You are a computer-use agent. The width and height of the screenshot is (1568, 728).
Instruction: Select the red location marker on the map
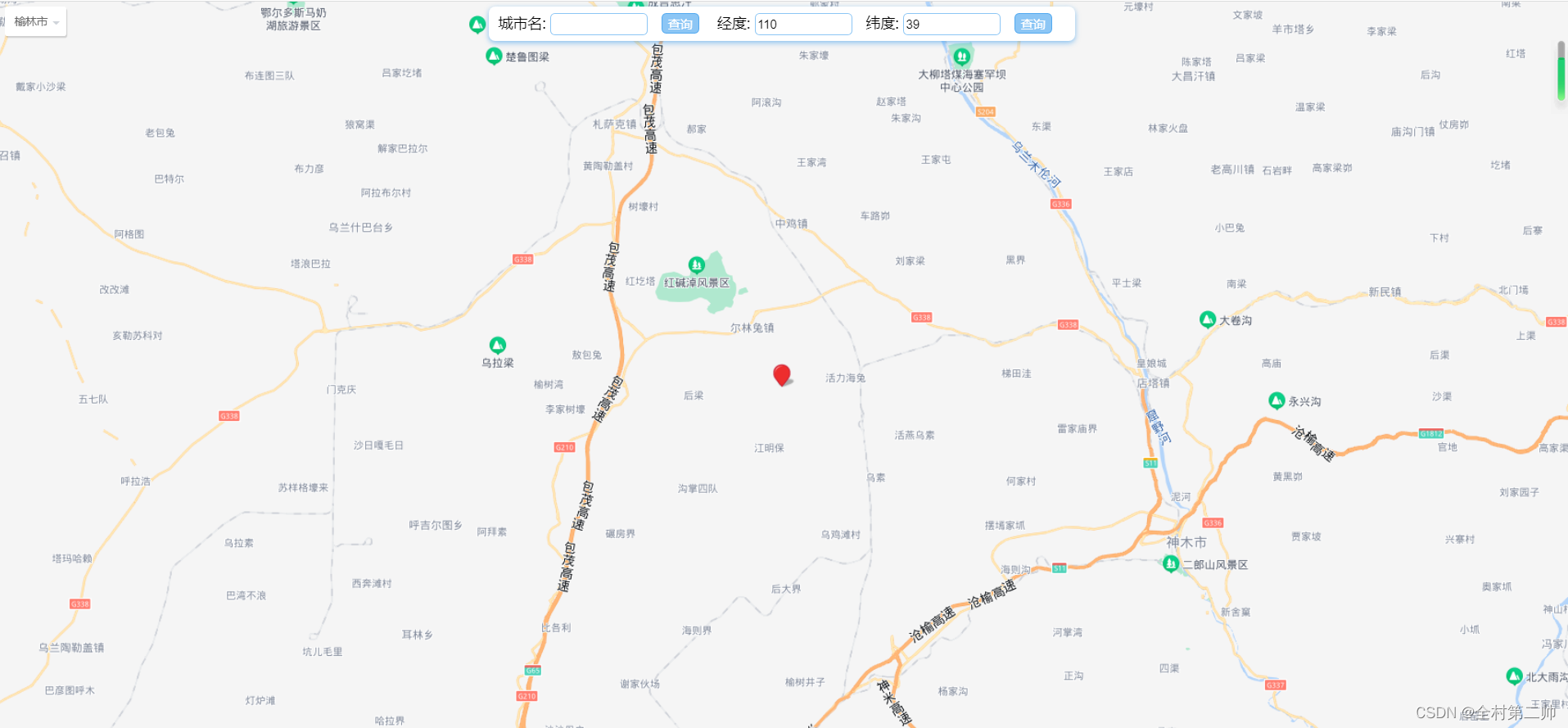click(782, 374)
